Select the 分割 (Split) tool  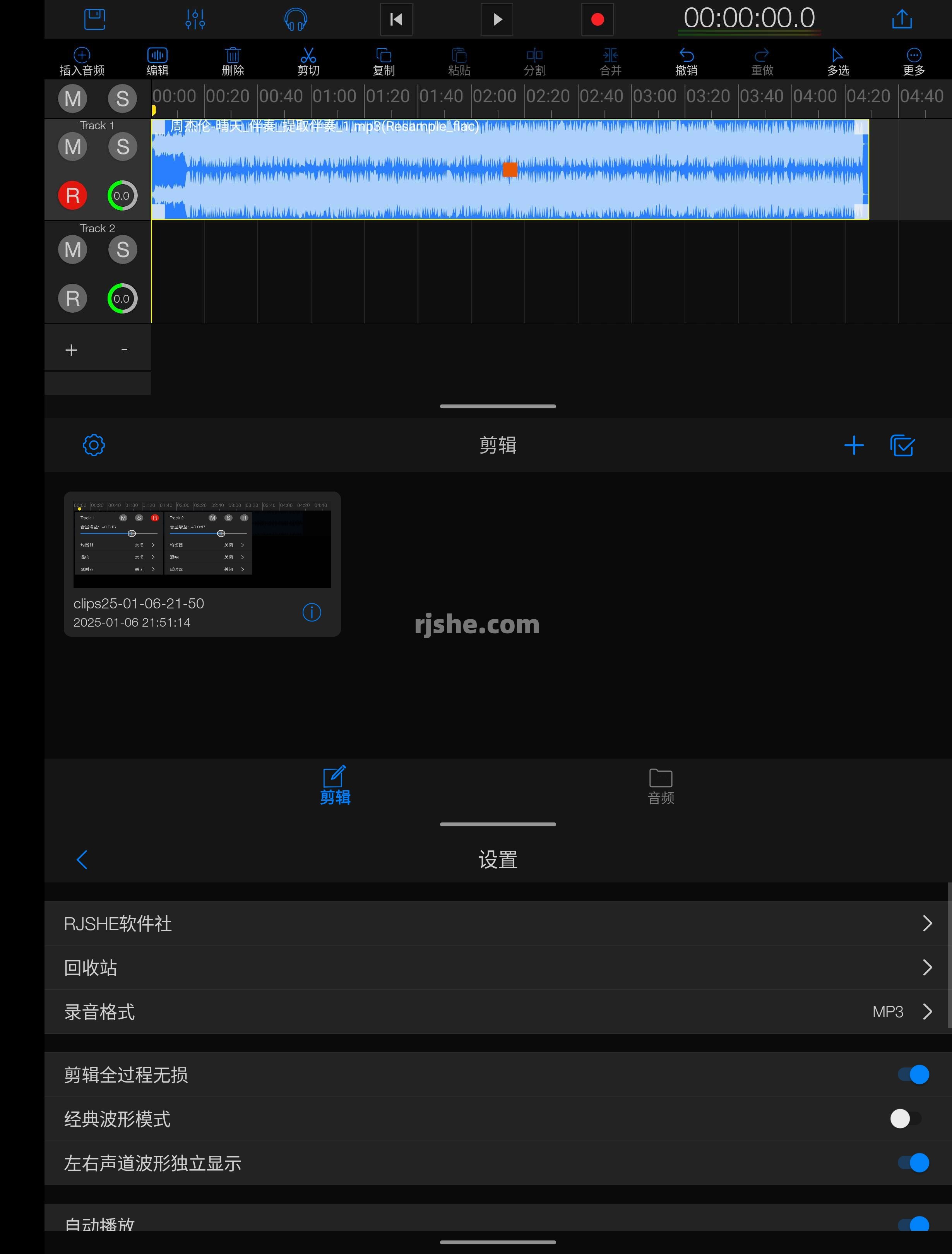[534, 61]
